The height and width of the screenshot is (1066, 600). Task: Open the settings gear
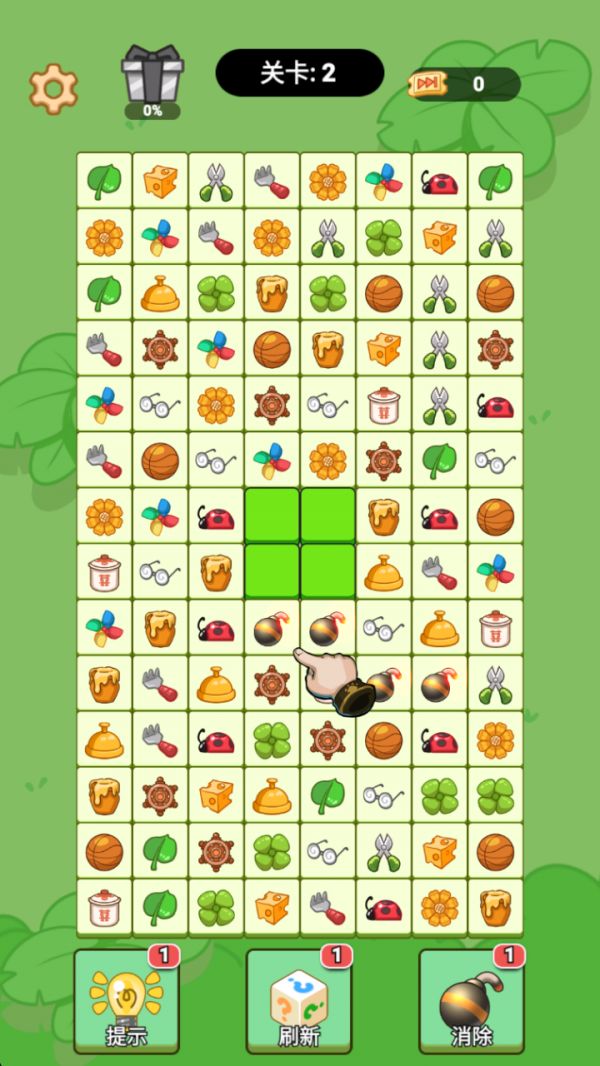coord(53,88)
